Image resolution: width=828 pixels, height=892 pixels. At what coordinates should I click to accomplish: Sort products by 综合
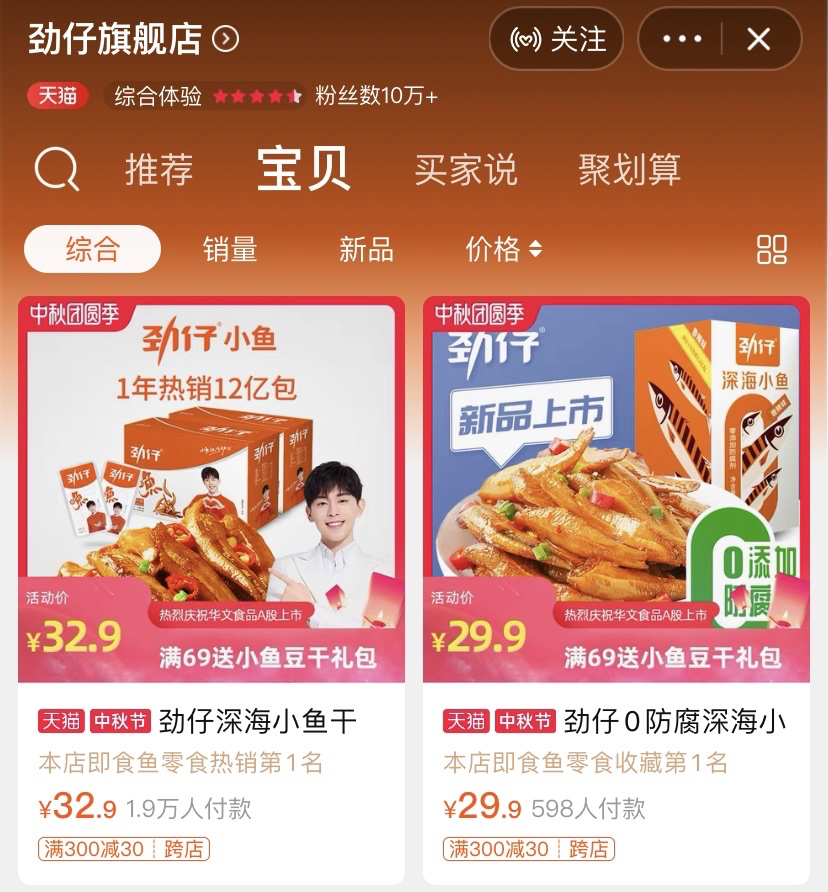92,249
